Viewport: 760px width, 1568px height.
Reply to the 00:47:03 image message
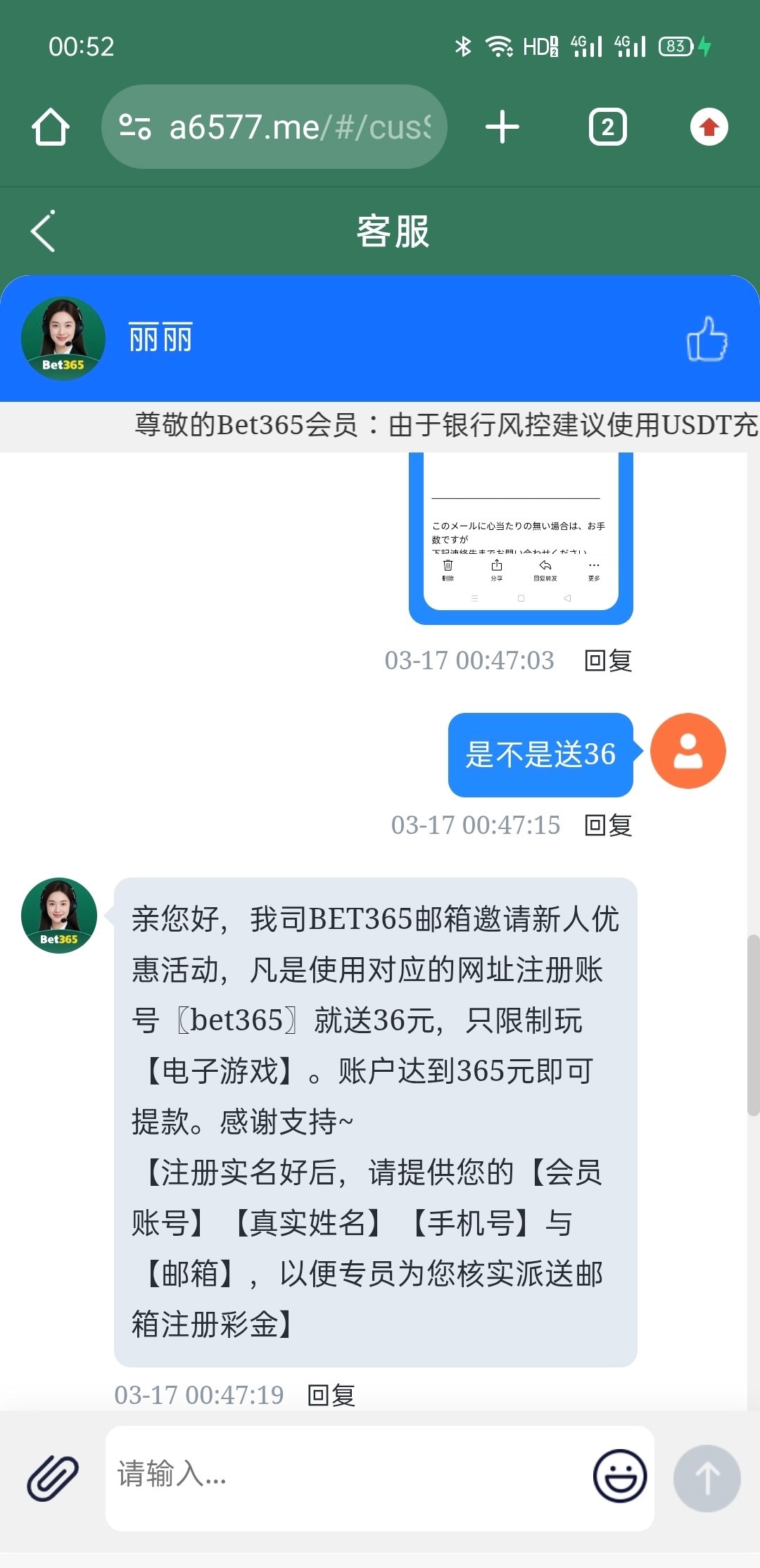[x=609, y=661]
